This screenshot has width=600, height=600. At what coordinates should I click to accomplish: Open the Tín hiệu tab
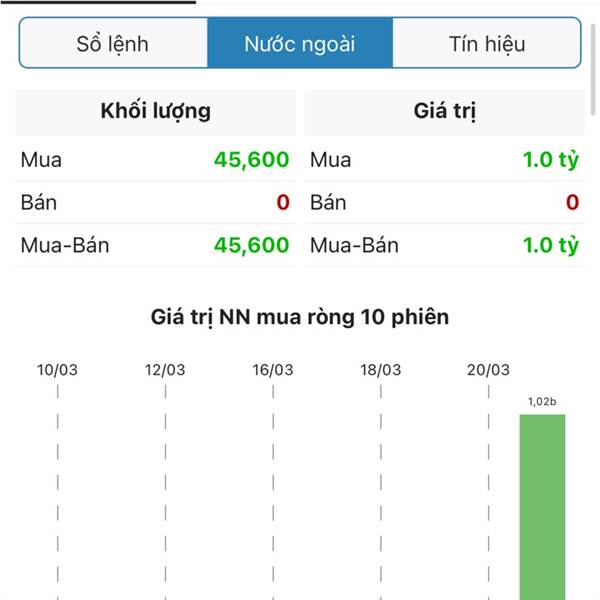pos(486,44)
